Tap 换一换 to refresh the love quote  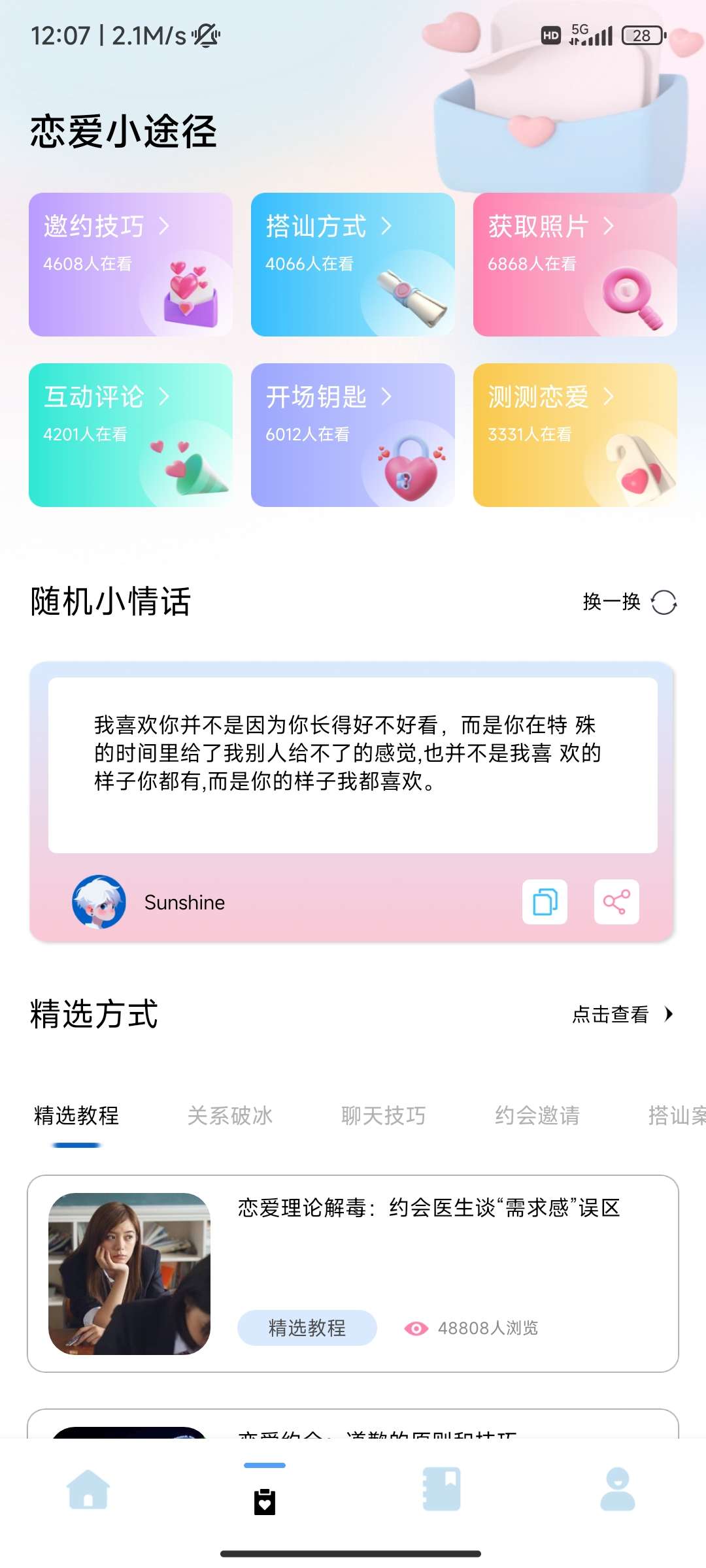pos(629,602)
